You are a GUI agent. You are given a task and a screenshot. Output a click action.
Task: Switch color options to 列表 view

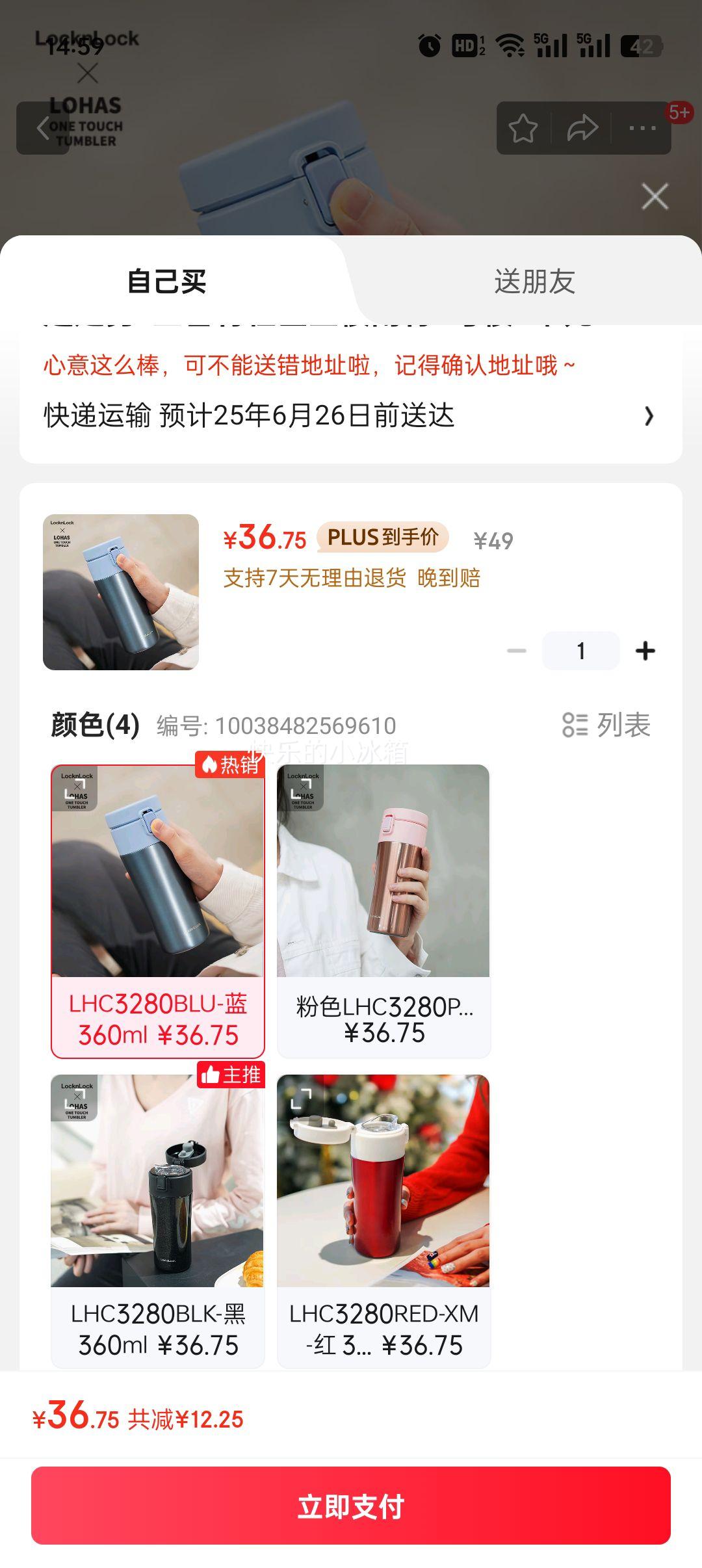coord(606,725)
